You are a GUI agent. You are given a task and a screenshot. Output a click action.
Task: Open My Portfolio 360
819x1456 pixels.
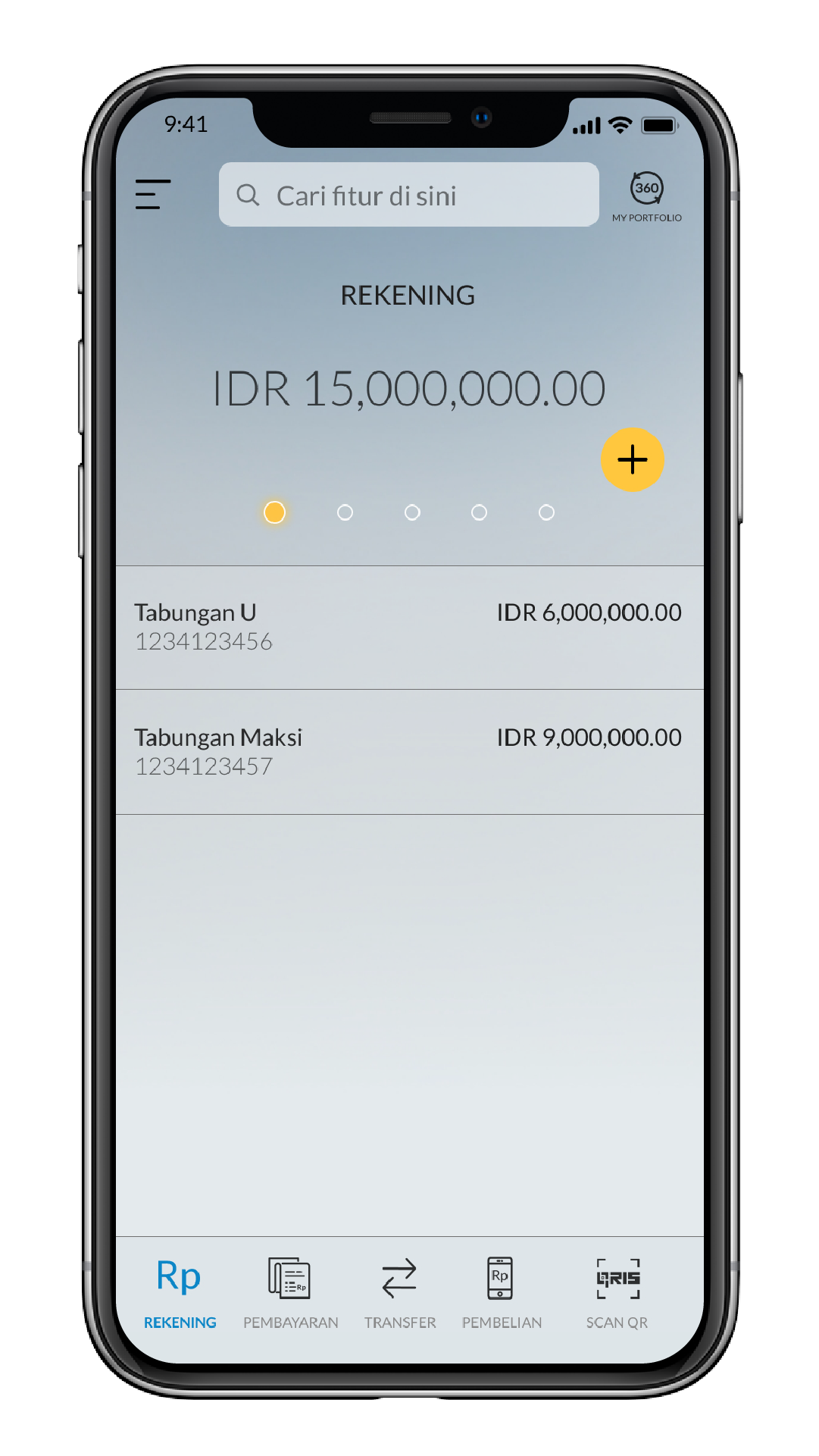pos(646,196)
